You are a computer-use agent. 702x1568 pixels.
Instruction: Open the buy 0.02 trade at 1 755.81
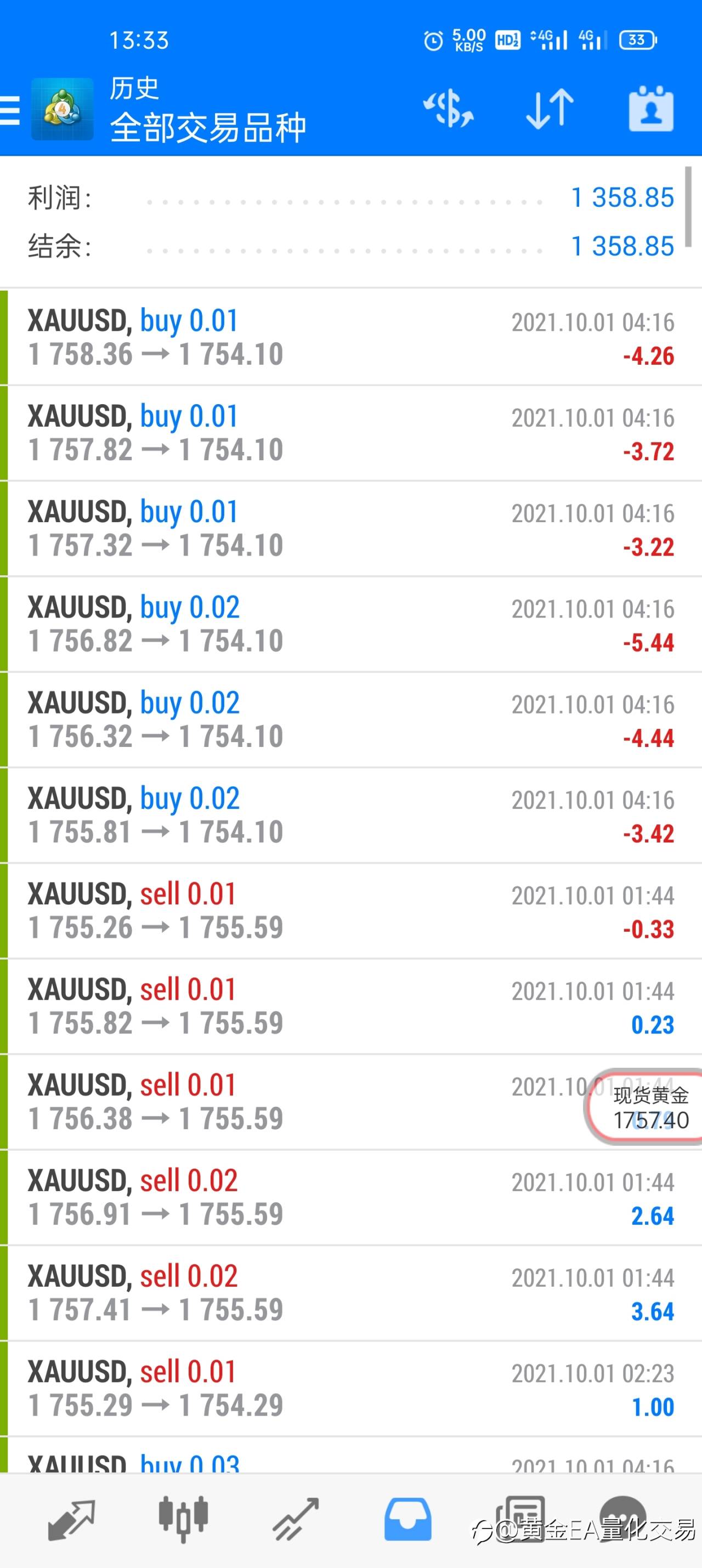(x=350, y=816)
